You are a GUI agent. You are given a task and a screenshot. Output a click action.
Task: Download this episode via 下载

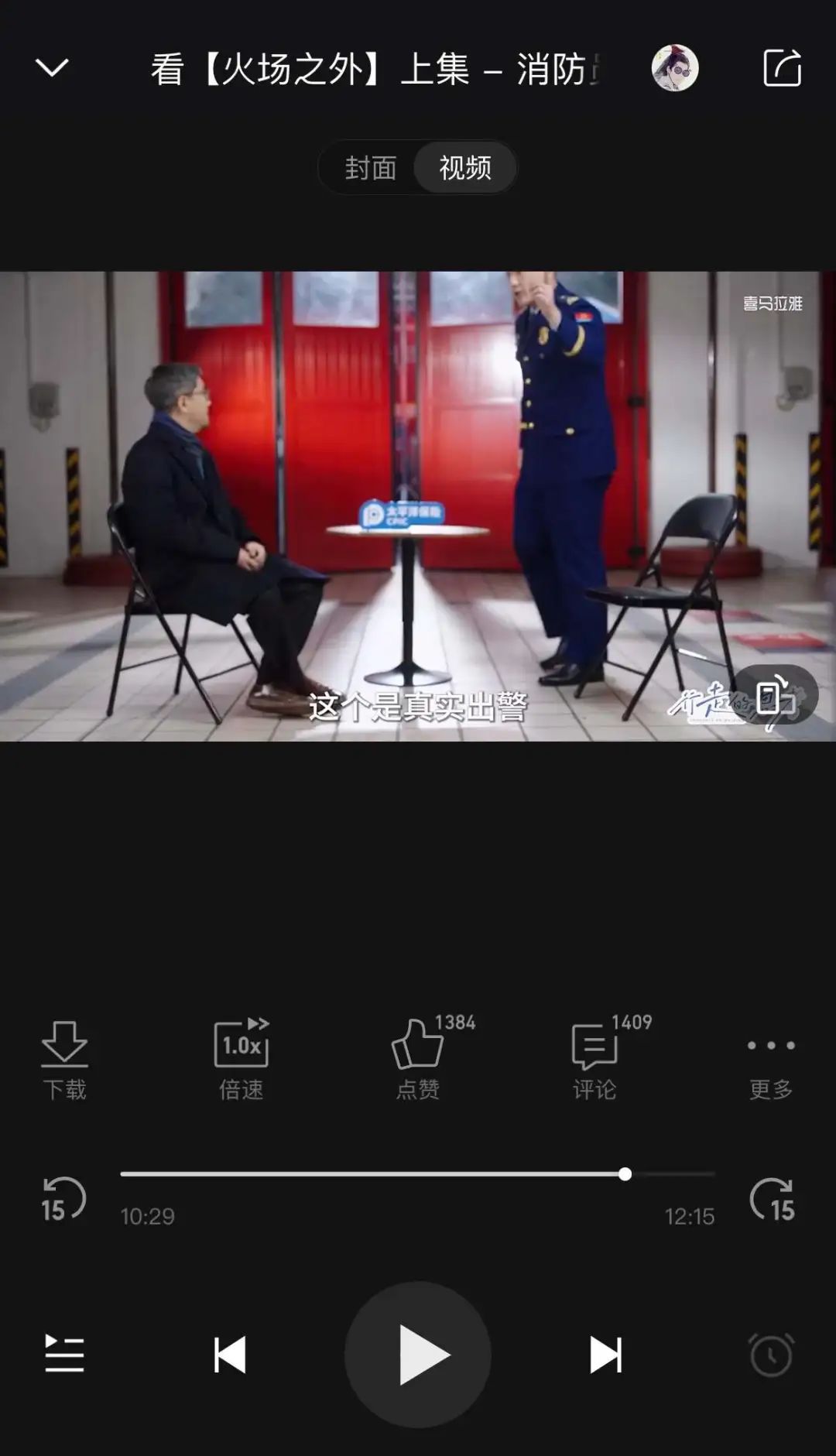click(64, 1060)
